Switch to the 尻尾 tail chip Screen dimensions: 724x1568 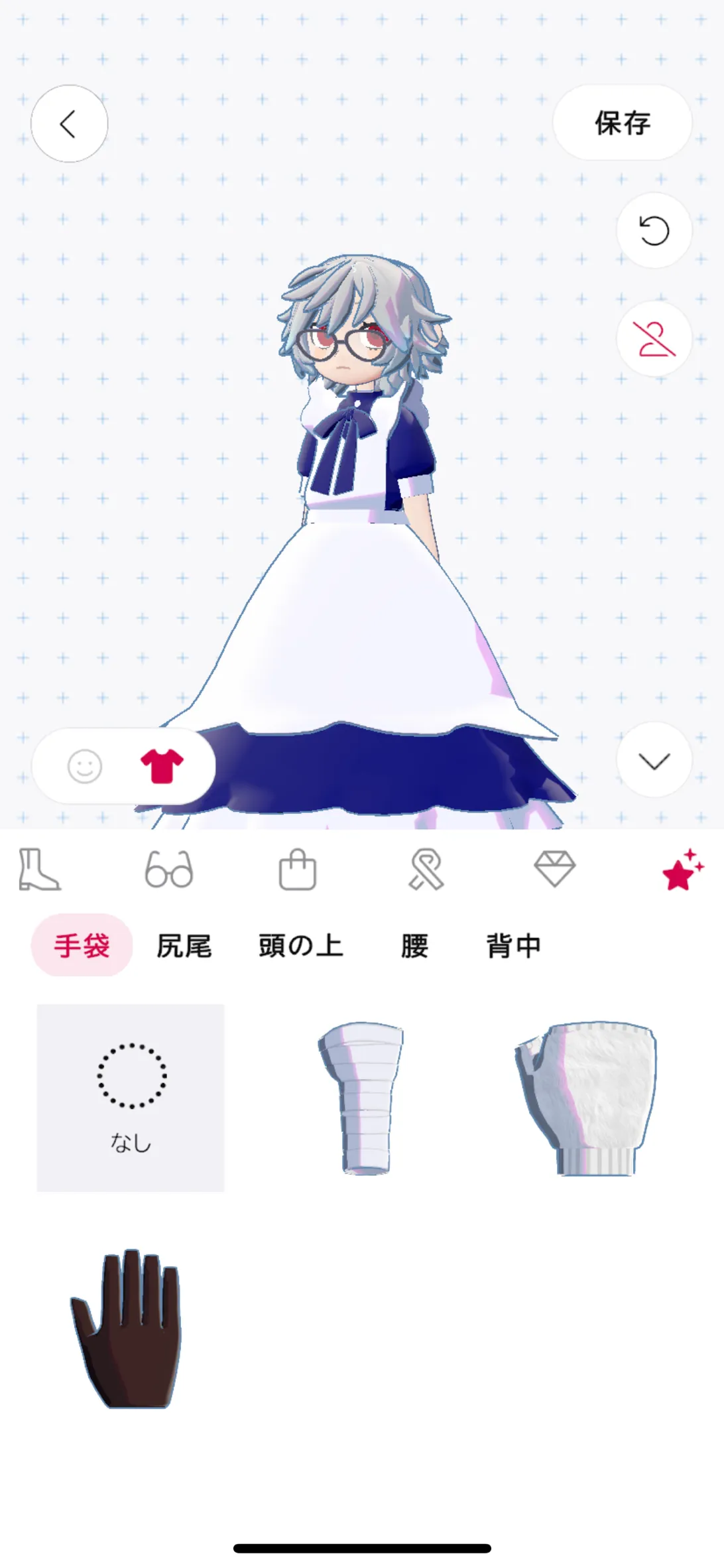pos(184,945)
